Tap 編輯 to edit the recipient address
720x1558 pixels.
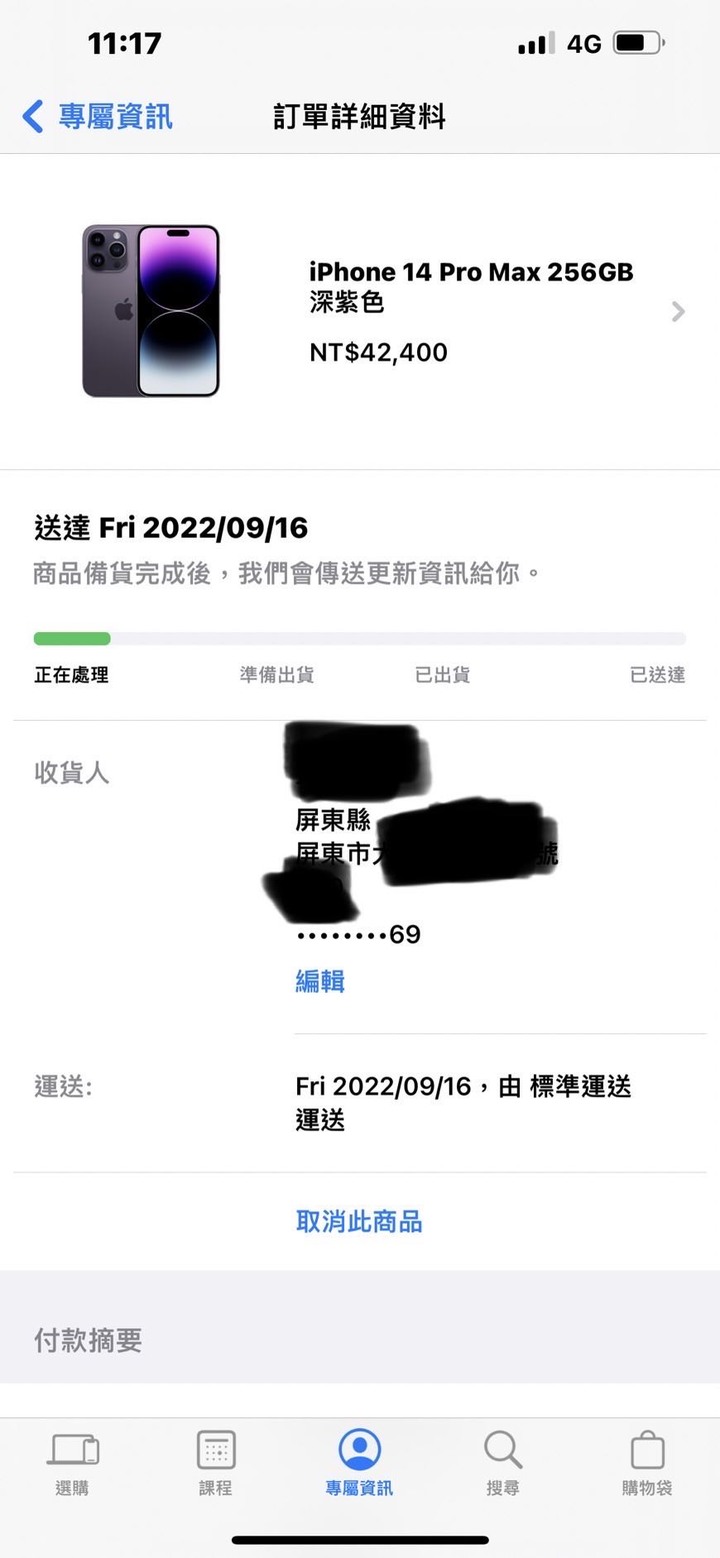[320, 981]
